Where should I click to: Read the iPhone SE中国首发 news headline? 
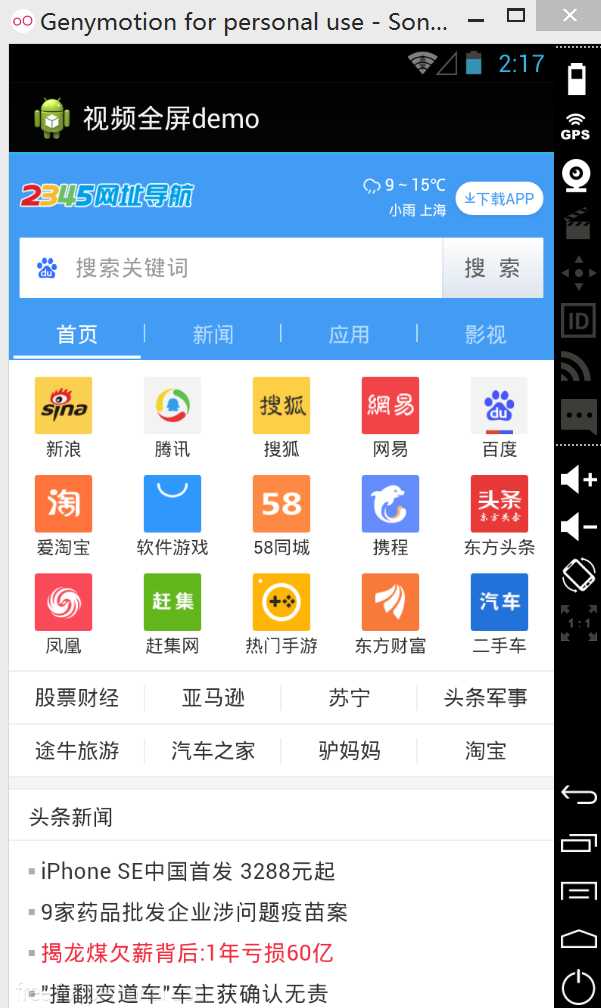pos(188,871)
